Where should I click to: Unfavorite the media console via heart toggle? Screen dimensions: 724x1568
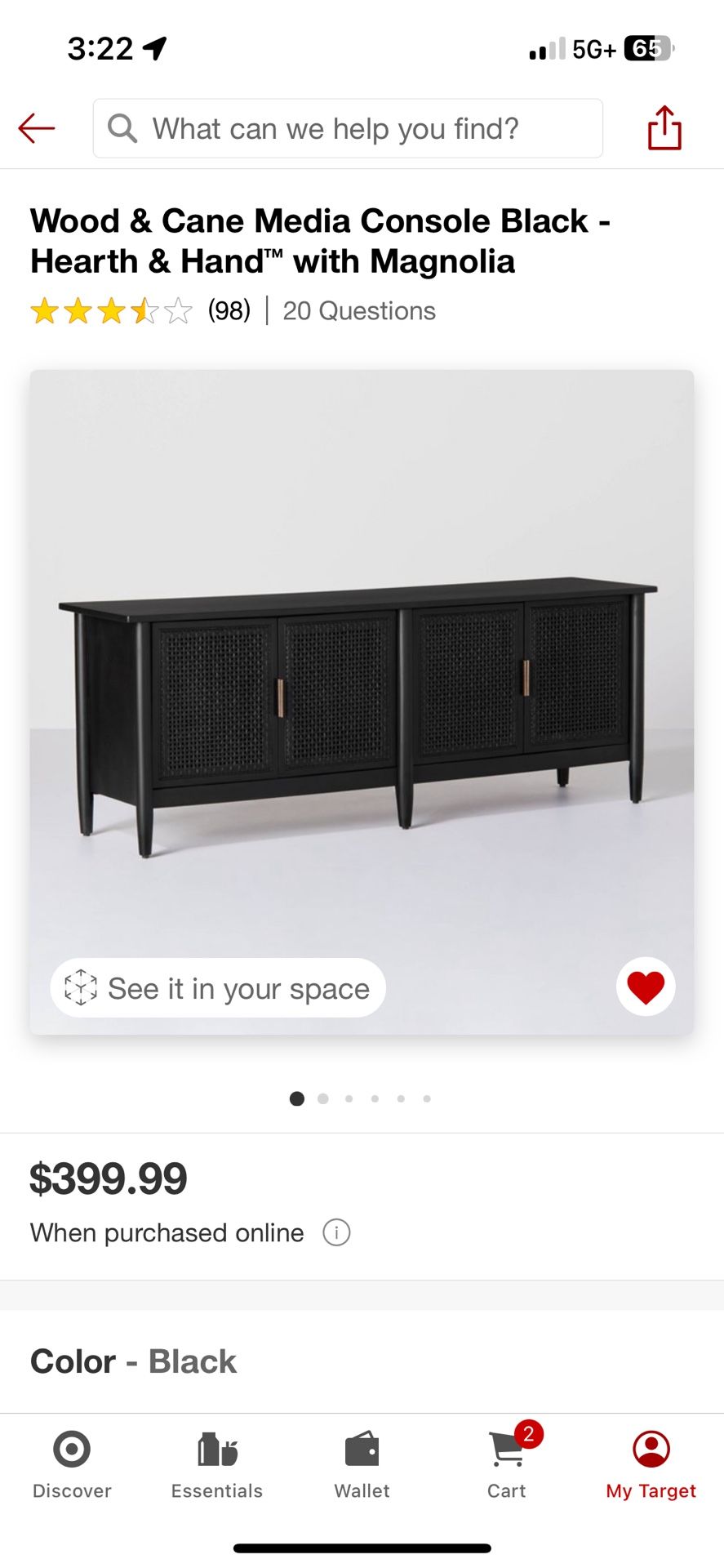click(x=645, y=987)
